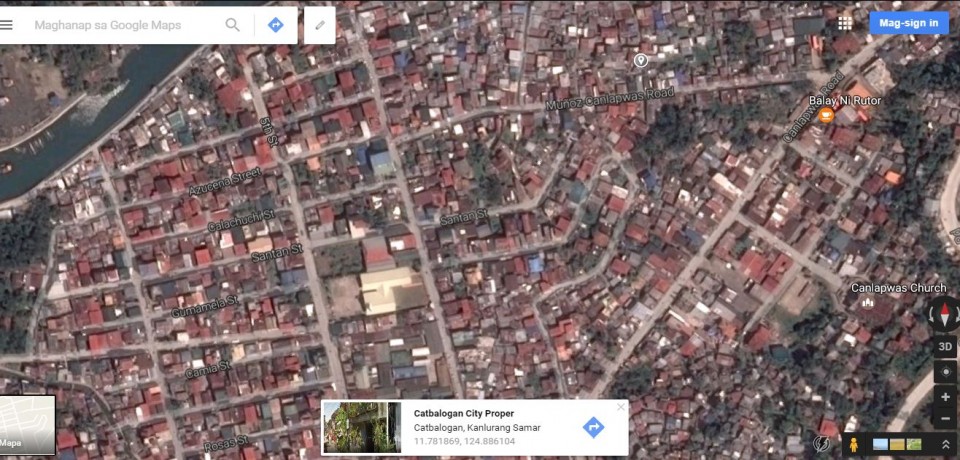Tap the pencil edit icon

(320, 25)
